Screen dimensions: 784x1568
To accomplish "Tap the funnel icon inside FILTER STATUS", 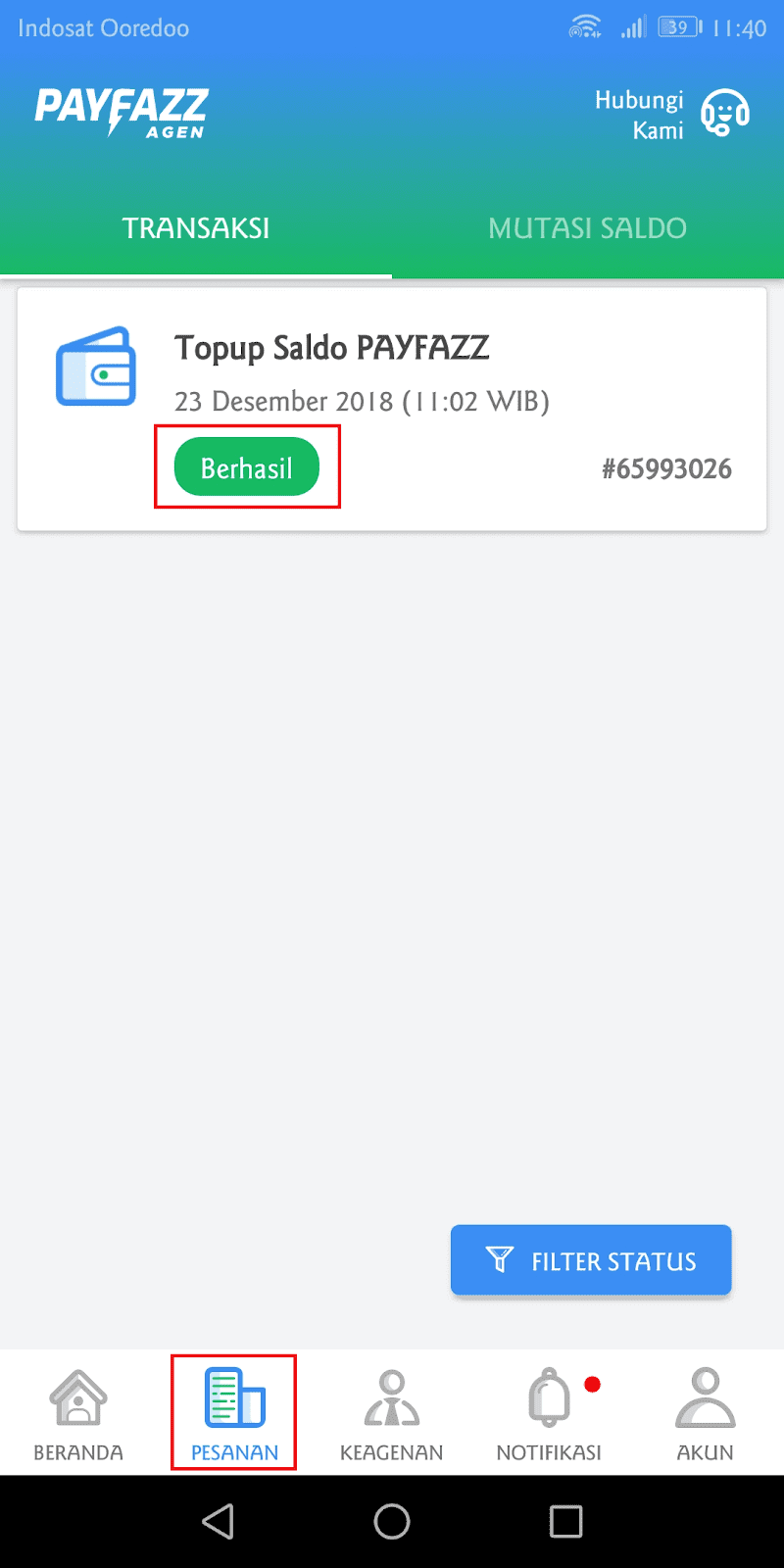I will 500,1260.
